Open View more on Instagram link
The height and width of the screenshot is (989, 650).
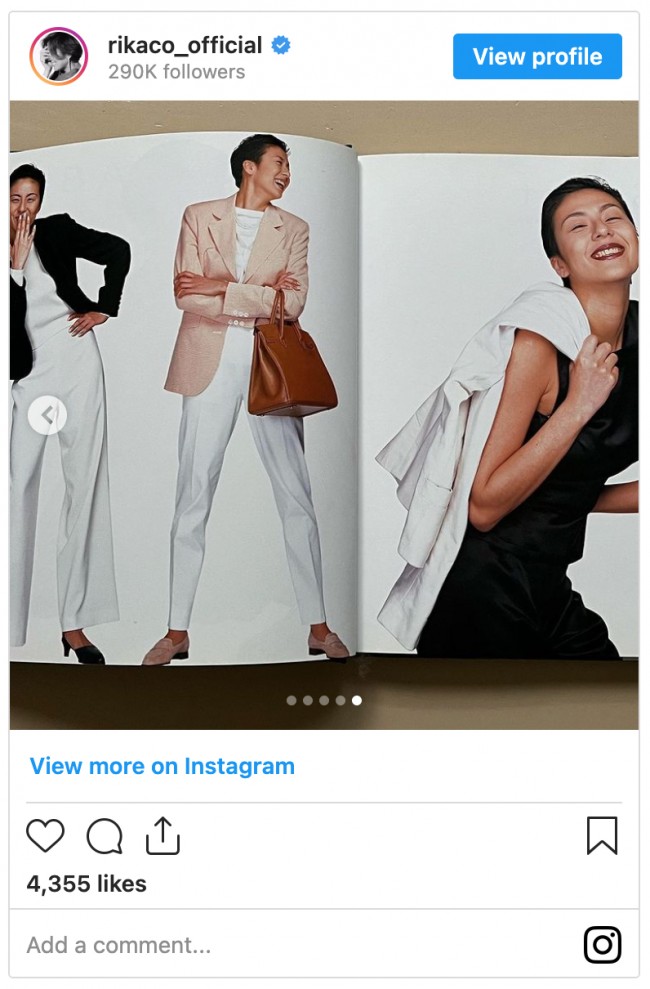tap(162, 767)
